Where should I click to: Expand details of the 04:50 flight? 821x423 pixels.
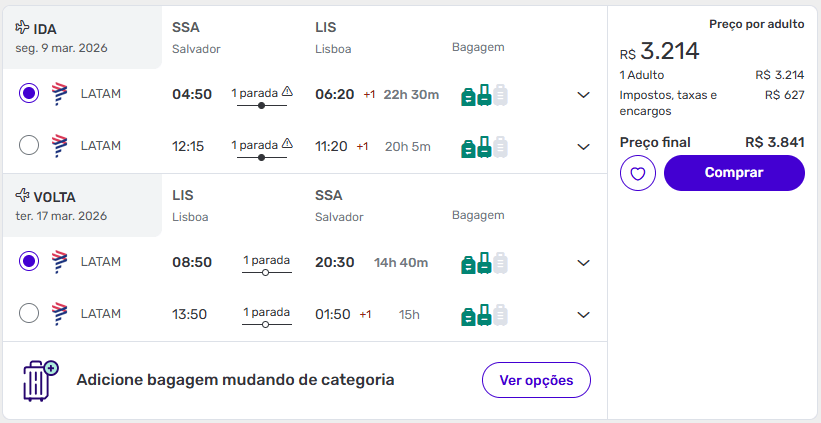click(x=584, y=95)
